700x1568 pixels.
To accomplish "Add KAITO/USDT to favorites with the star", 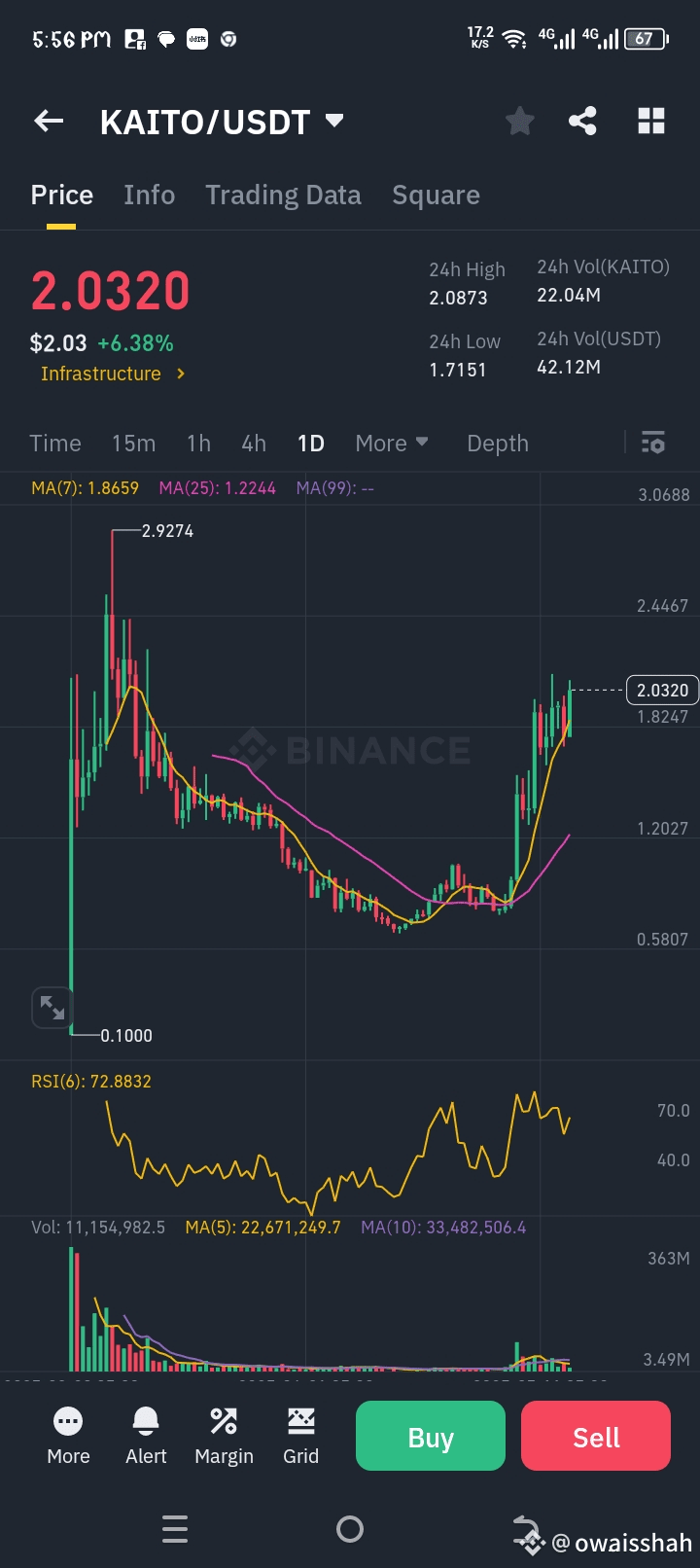I will (520, 122).
